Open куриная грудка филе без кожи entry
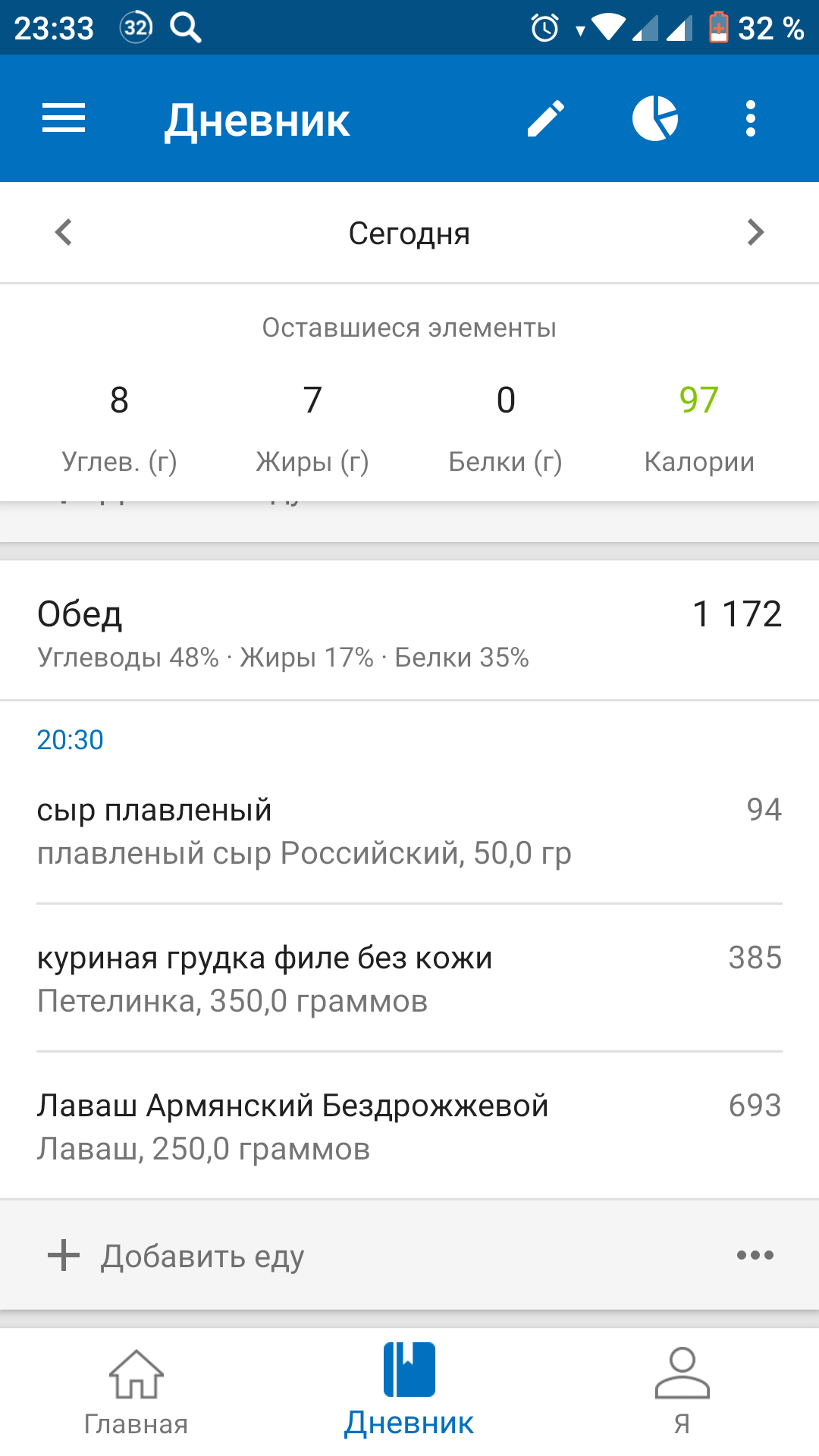 (409, 978)
